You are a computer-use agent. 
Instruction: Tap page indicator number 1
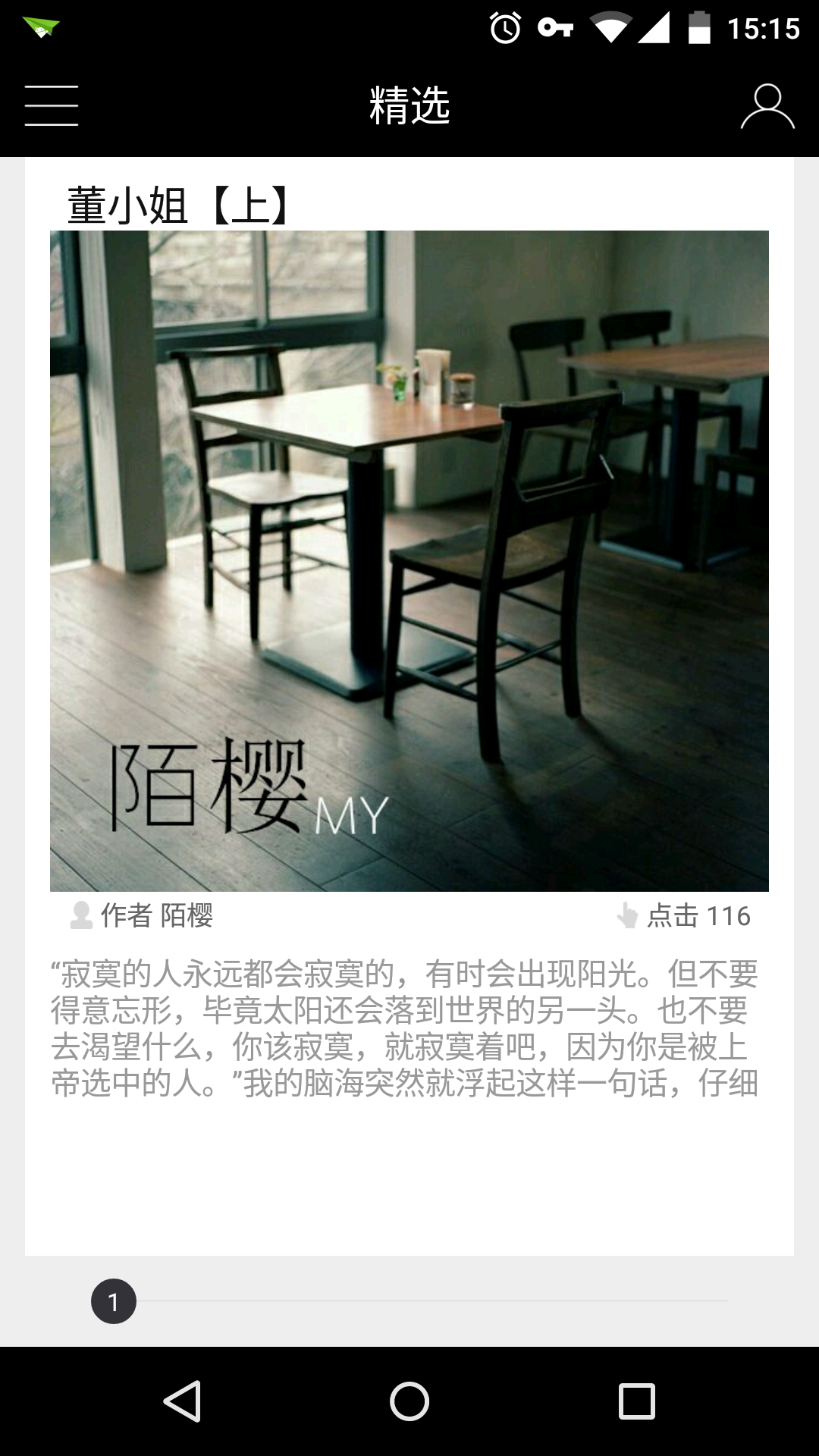114,1301
